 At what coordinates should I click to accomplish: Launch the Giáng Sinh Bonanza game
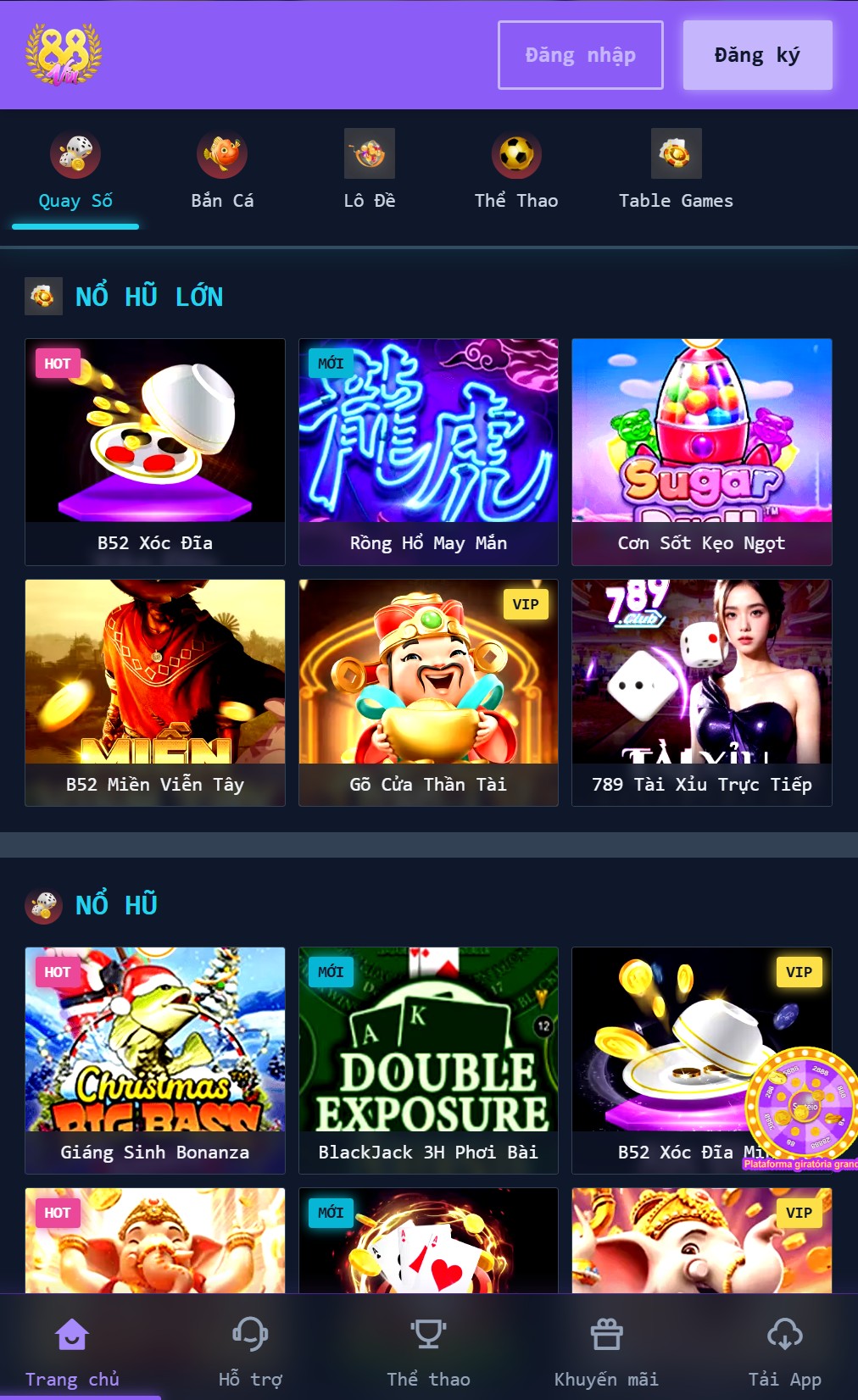pos(155,1059)
